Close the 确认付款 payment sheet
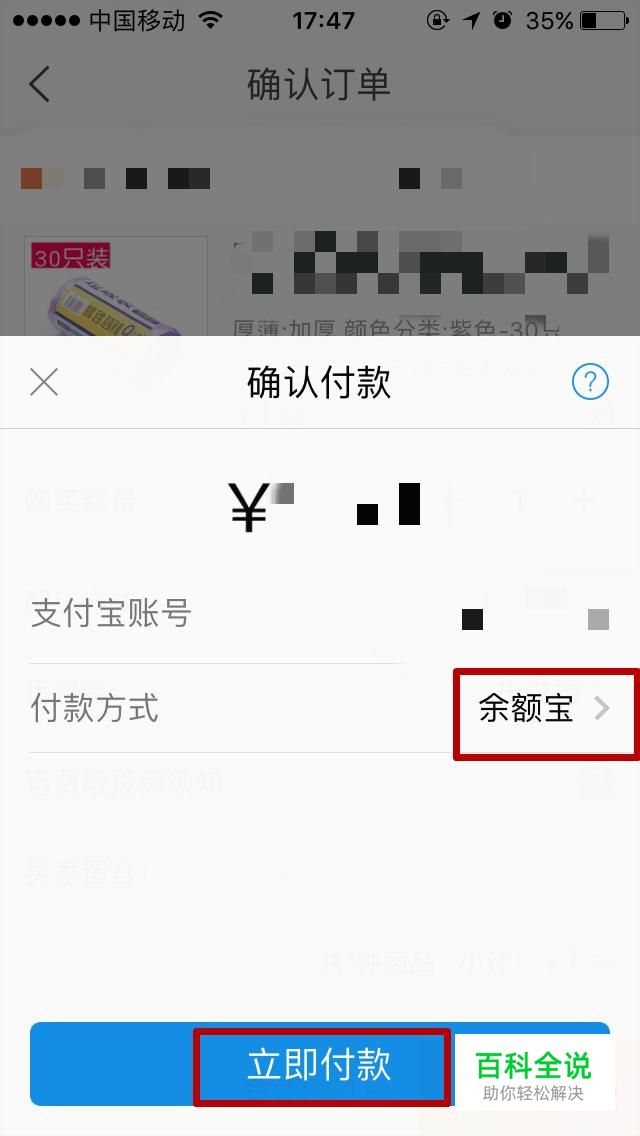This screenshot has height=1136, width=640. pos(44,382)
